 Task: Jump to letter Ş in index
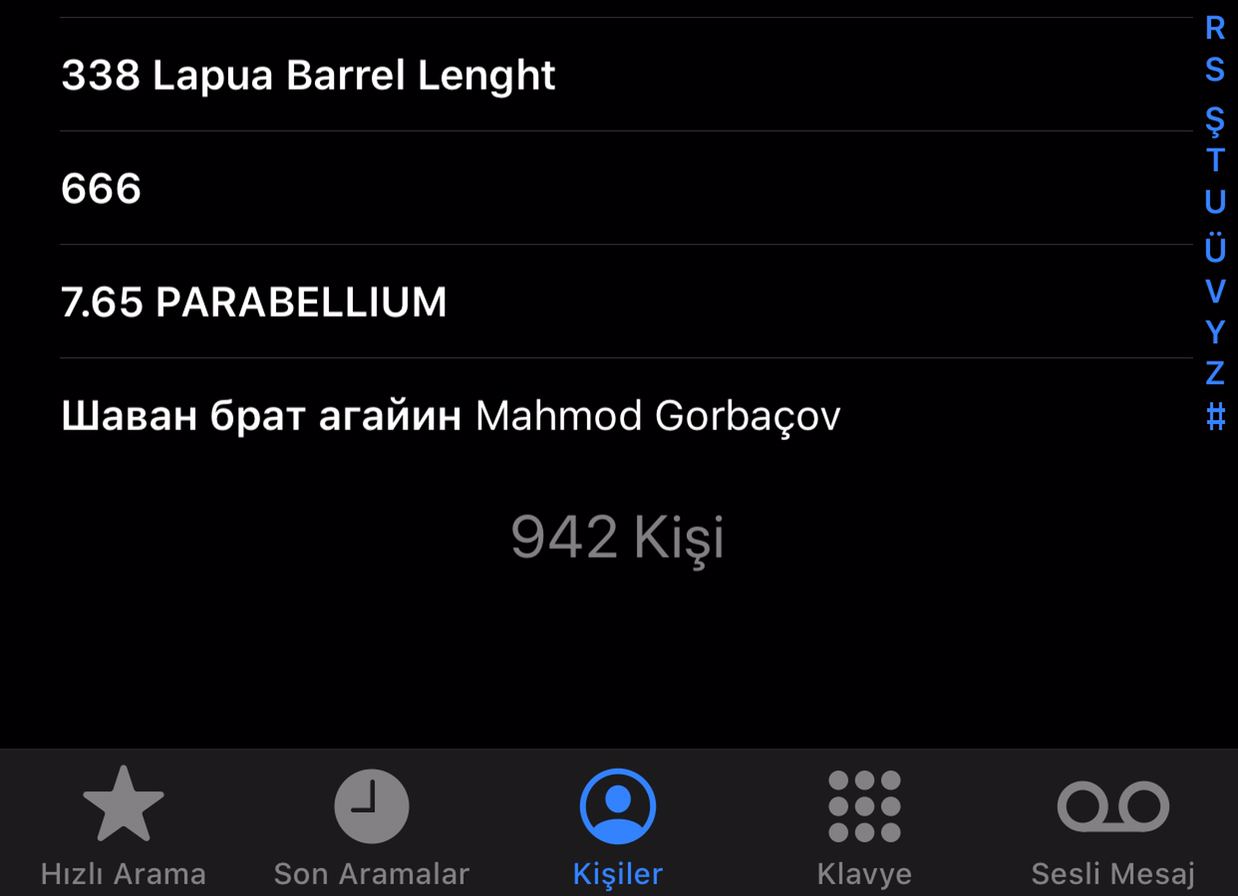pos(1215,118)
